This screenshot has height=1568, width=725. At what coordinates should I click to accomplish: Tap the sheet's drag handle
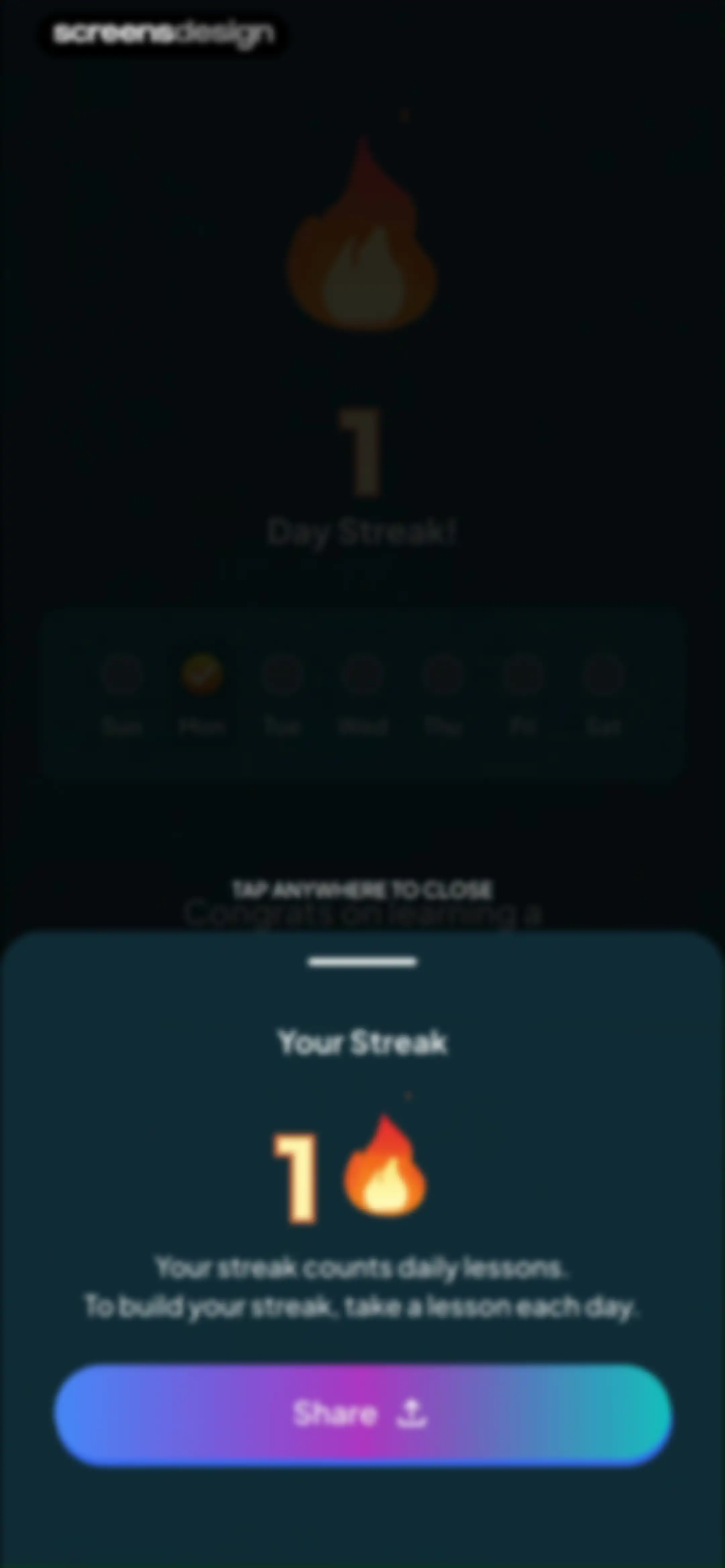[x=363, y=961]
